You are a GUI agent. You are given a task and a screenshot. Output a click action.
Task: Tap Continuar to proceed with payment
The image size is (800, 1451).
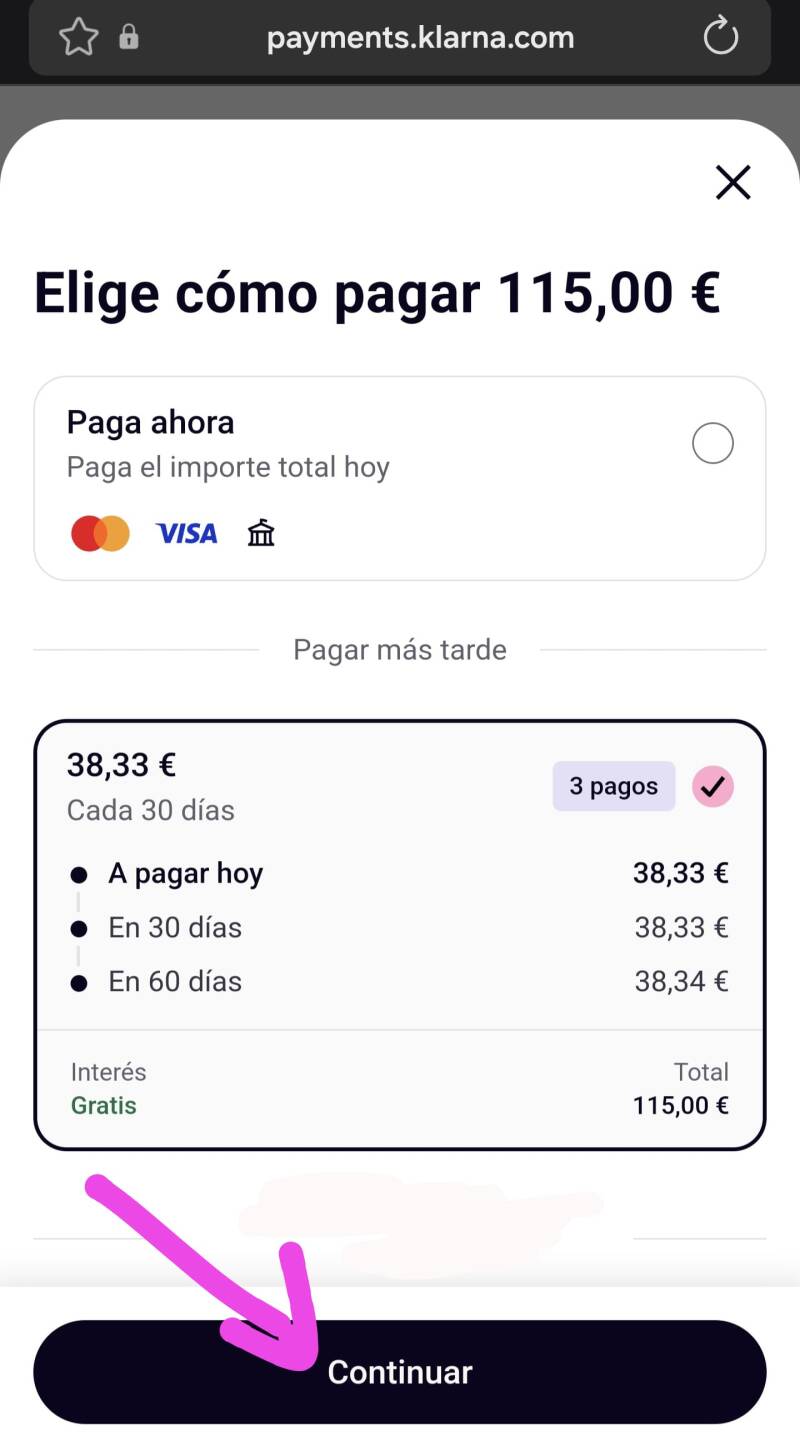pyautogui.click(x=400, y=1371)
